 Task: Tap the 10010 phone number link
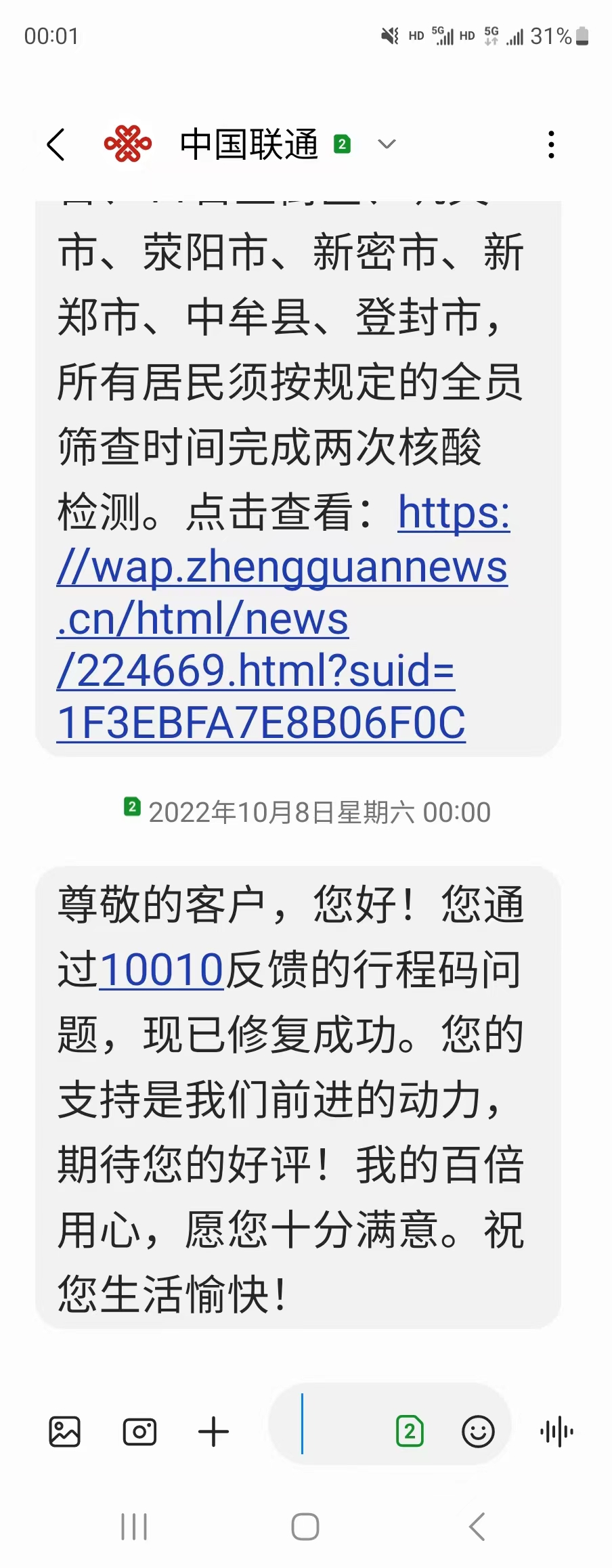161,969
